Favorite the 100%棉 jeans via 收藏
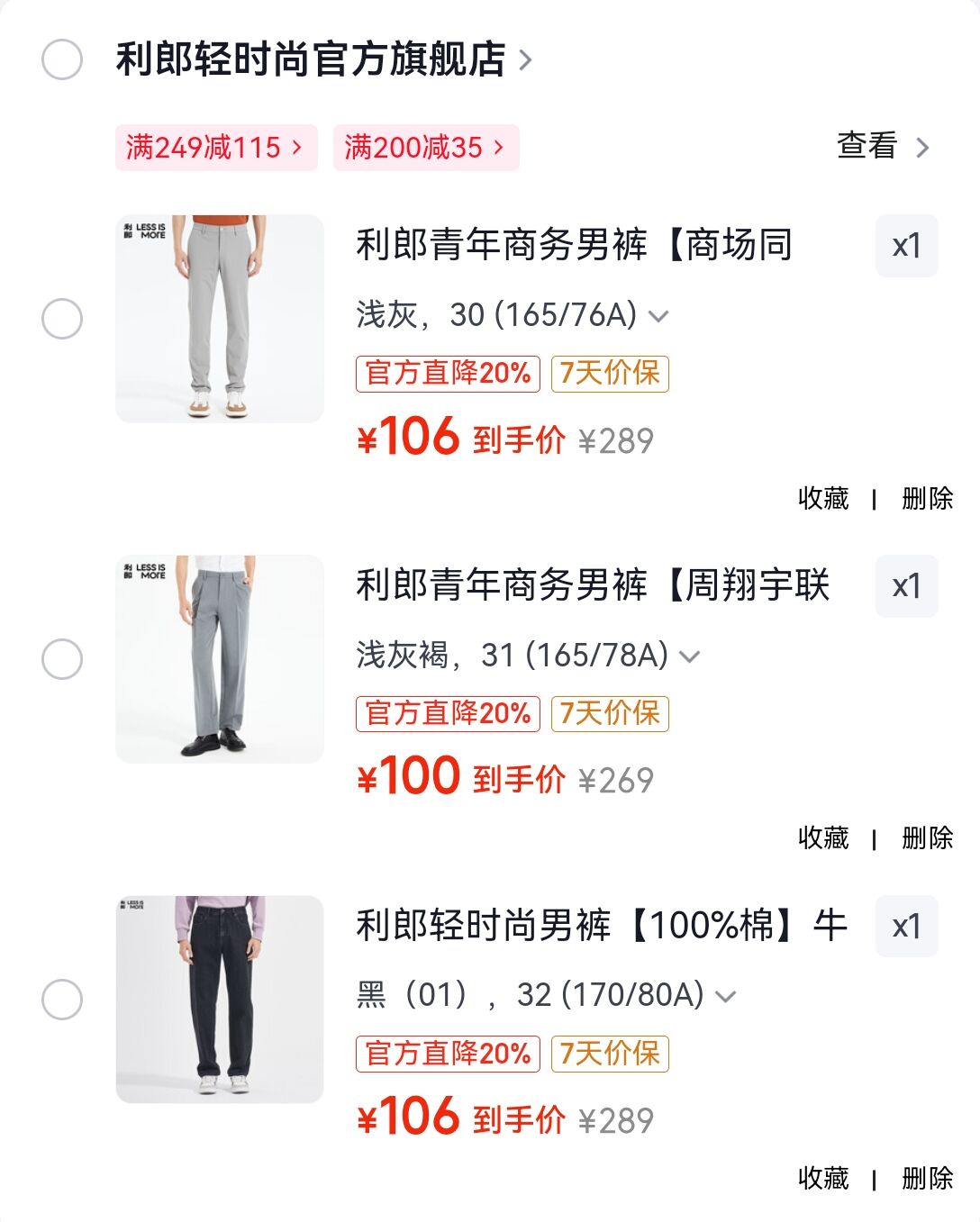Viewport: 980px width, 1222px height. [x=823, y=1178]
